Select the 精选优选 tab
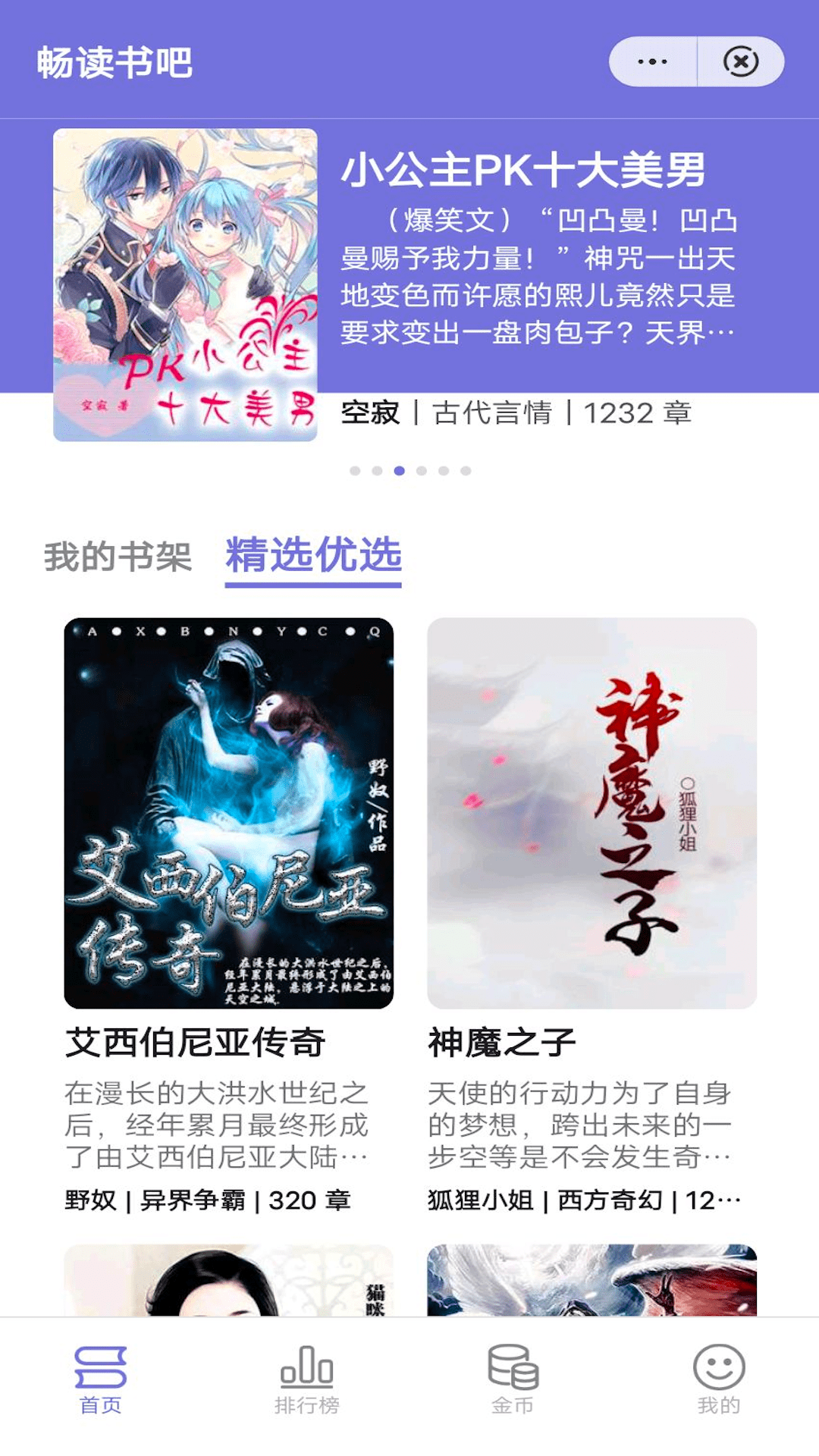 pos(313,555)
